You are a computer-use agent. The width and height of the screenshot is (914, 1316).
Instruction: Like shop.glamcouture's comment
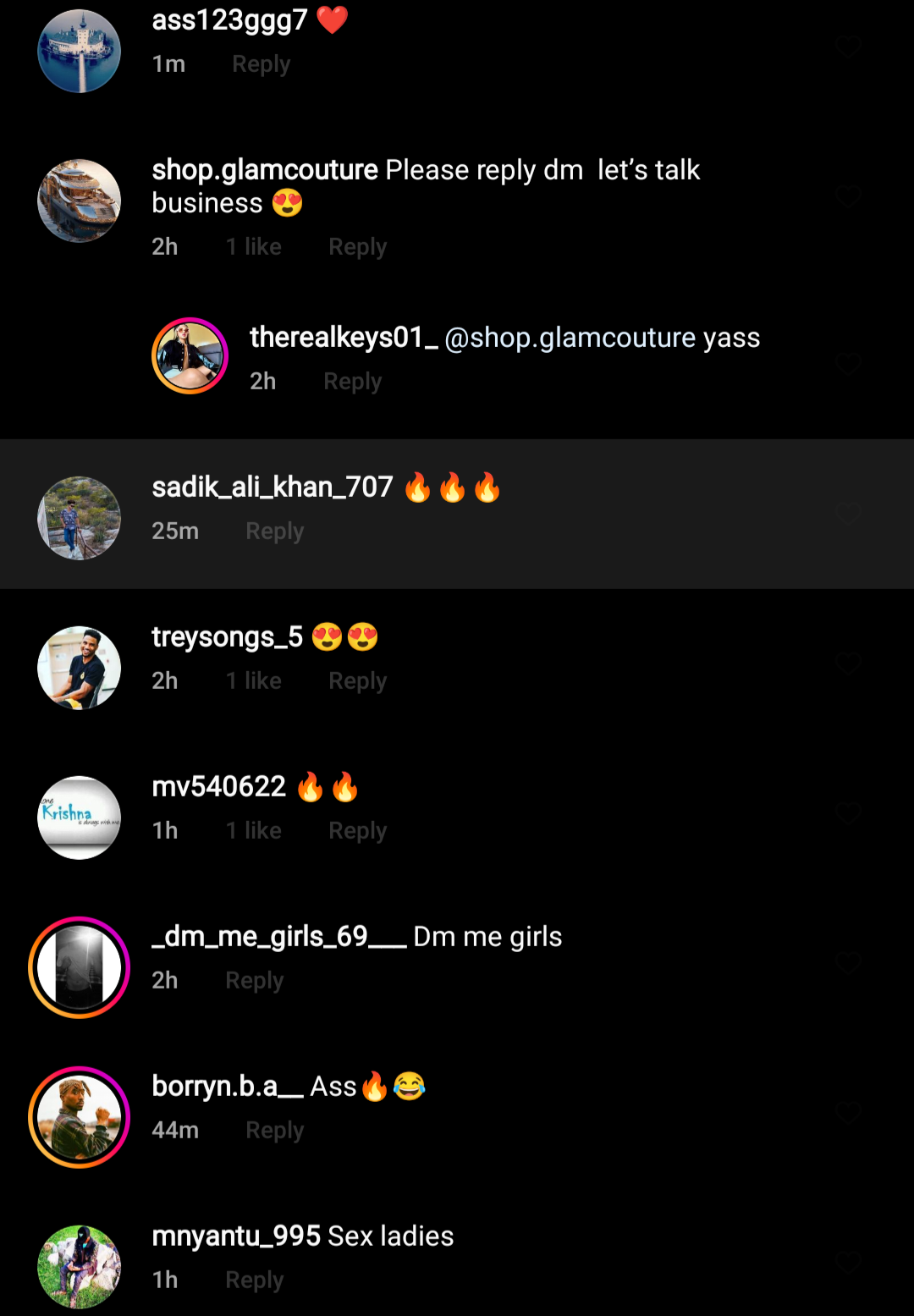pyautogui.click(x=848, y=196)
